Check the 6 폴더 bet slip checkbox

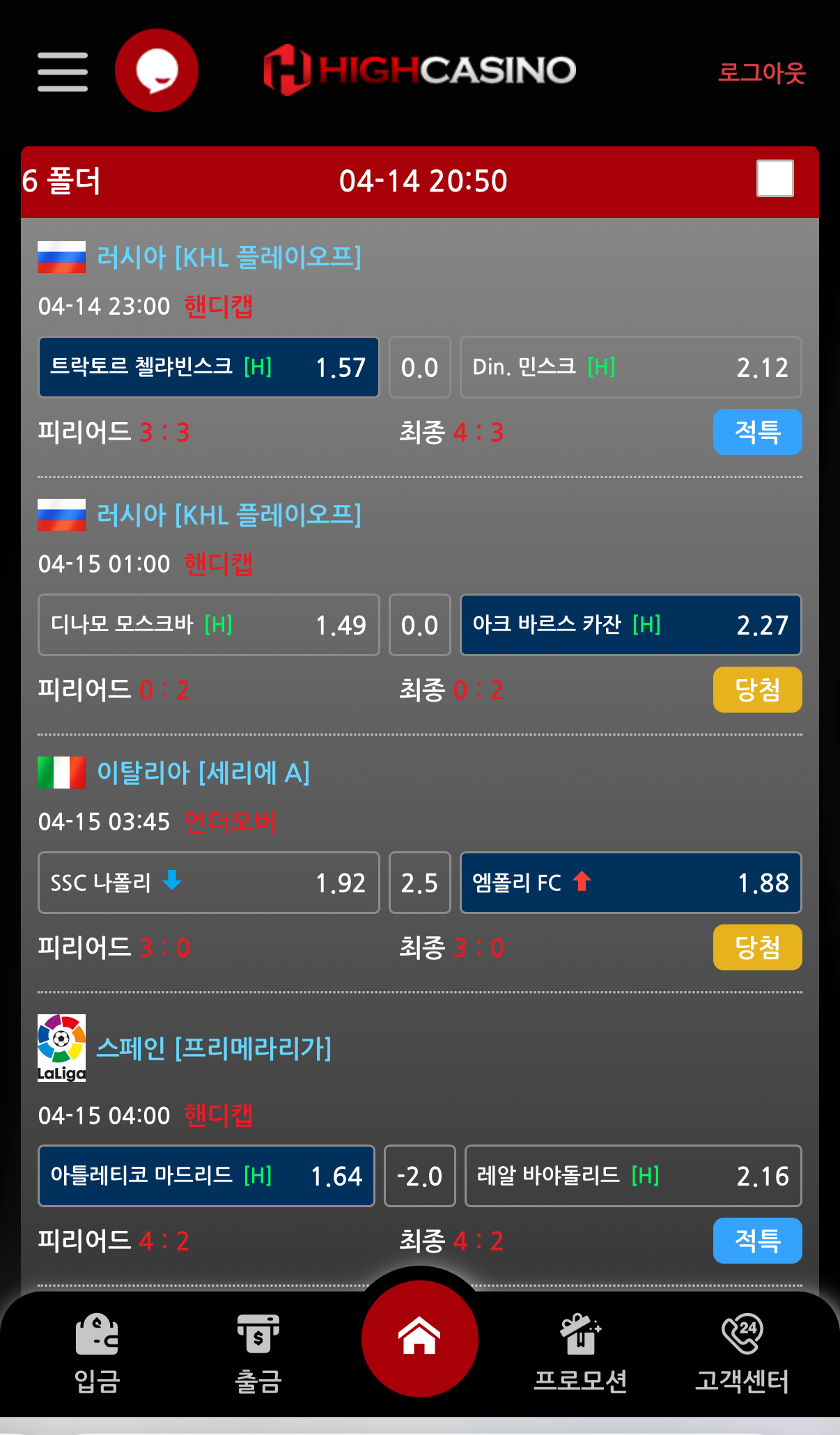775,178
